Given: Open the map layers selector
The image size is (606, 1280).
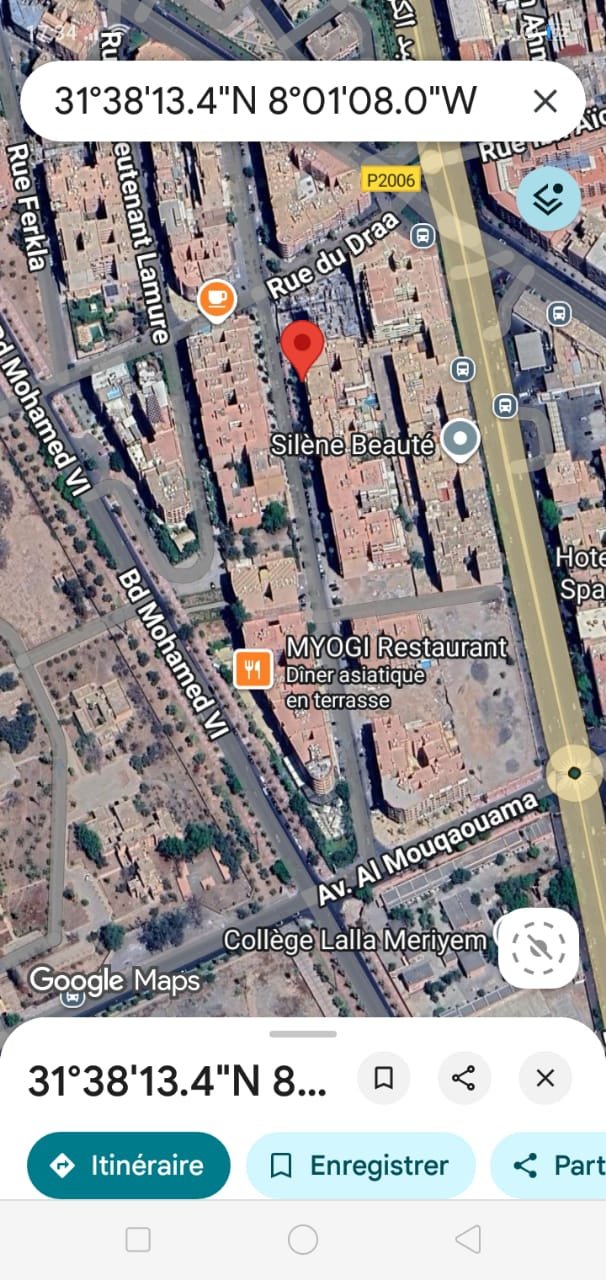Looking at the screenshot, I should [548, 198].
